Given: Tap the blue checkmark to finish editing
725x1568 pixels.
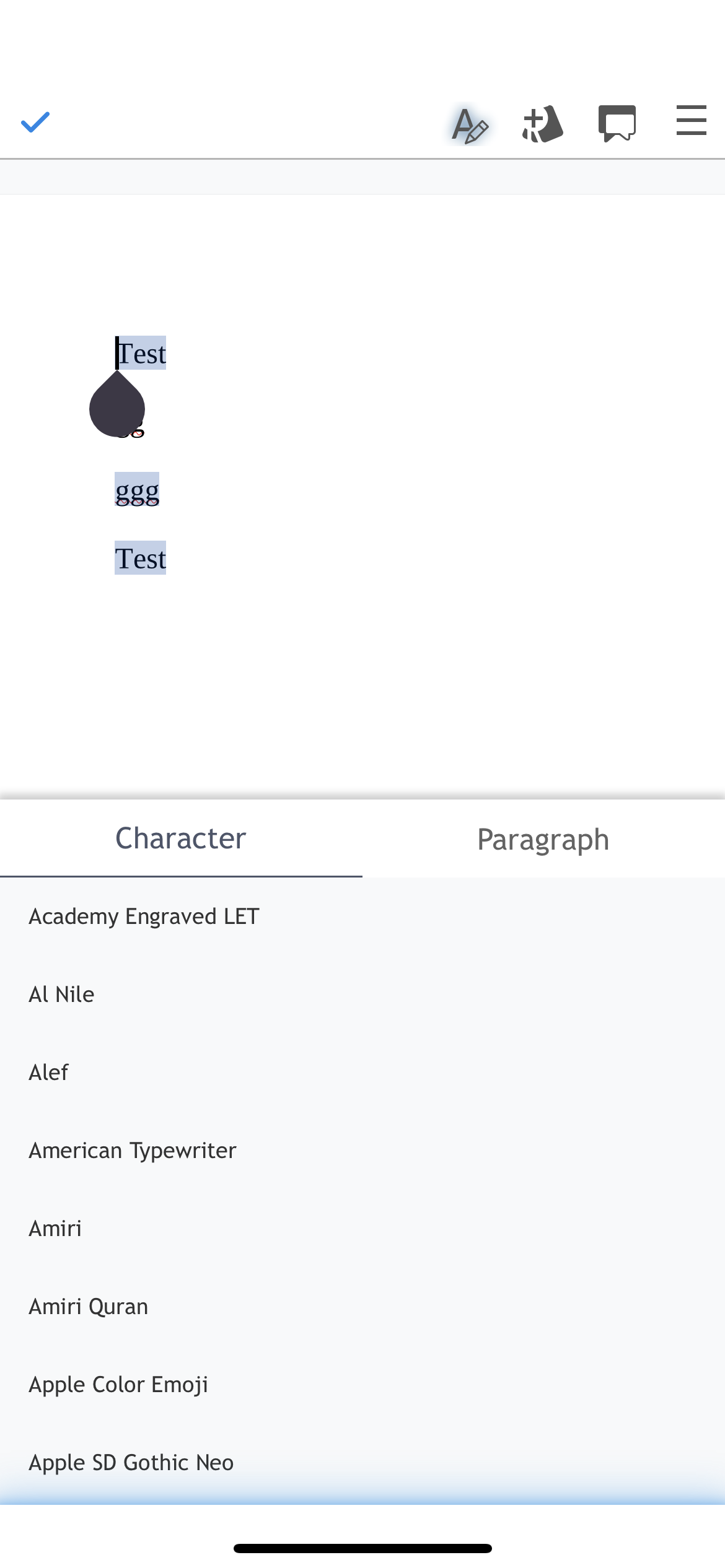Looking at the screenshot, I should click(x=35, y=121).
